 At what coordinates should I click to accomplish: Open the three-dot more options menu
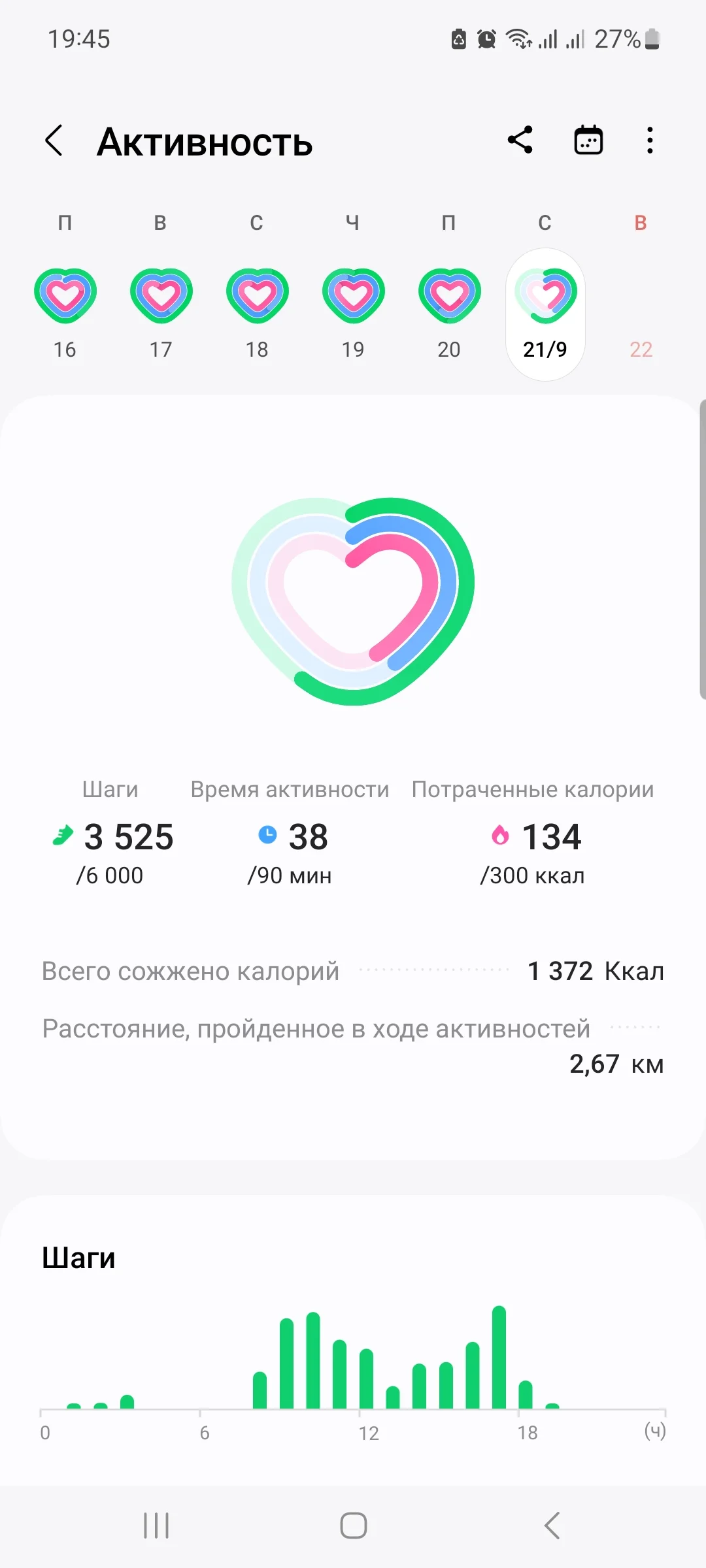coord(649,140)
